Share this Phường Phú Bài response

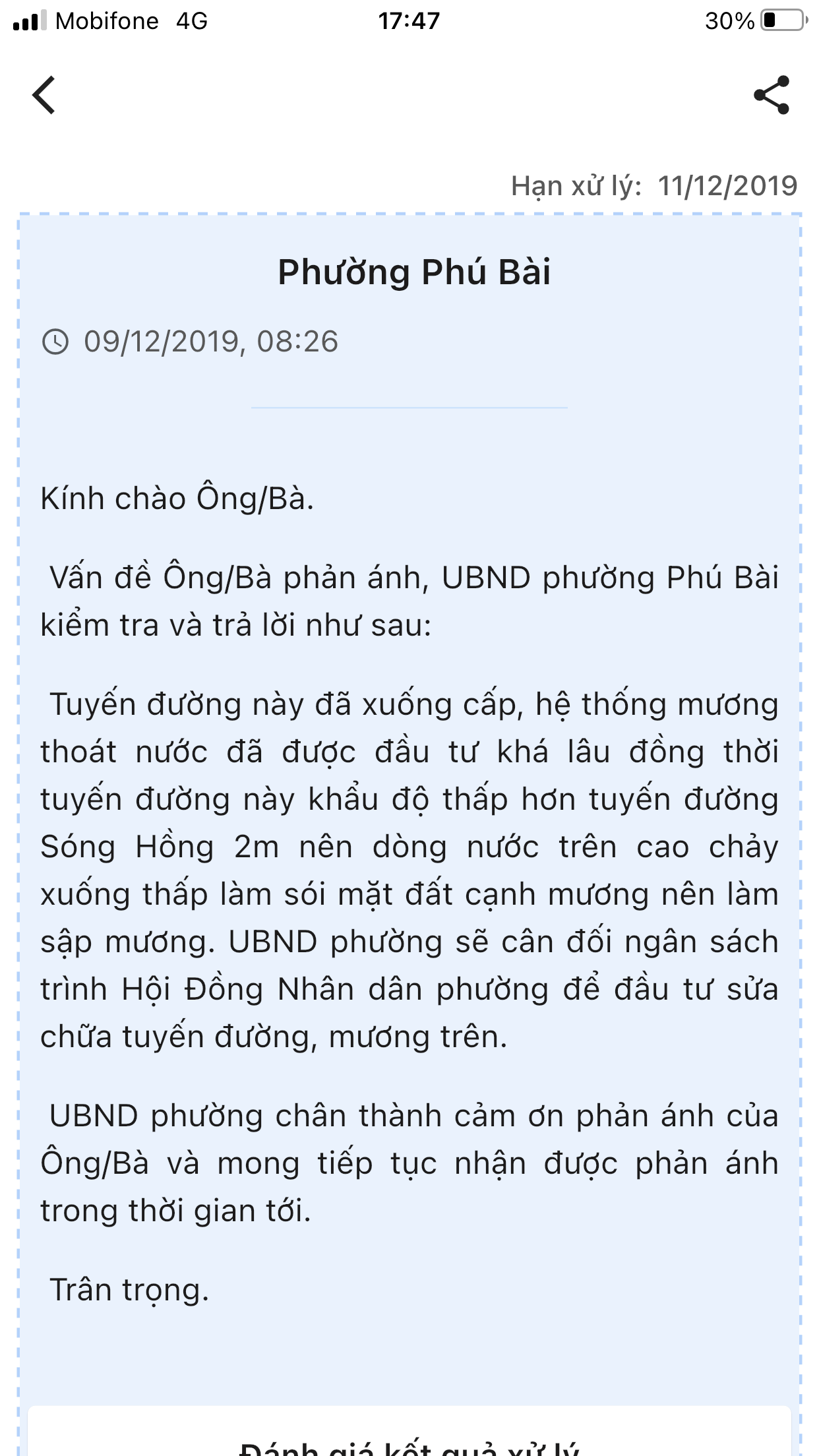coord(772,95)
